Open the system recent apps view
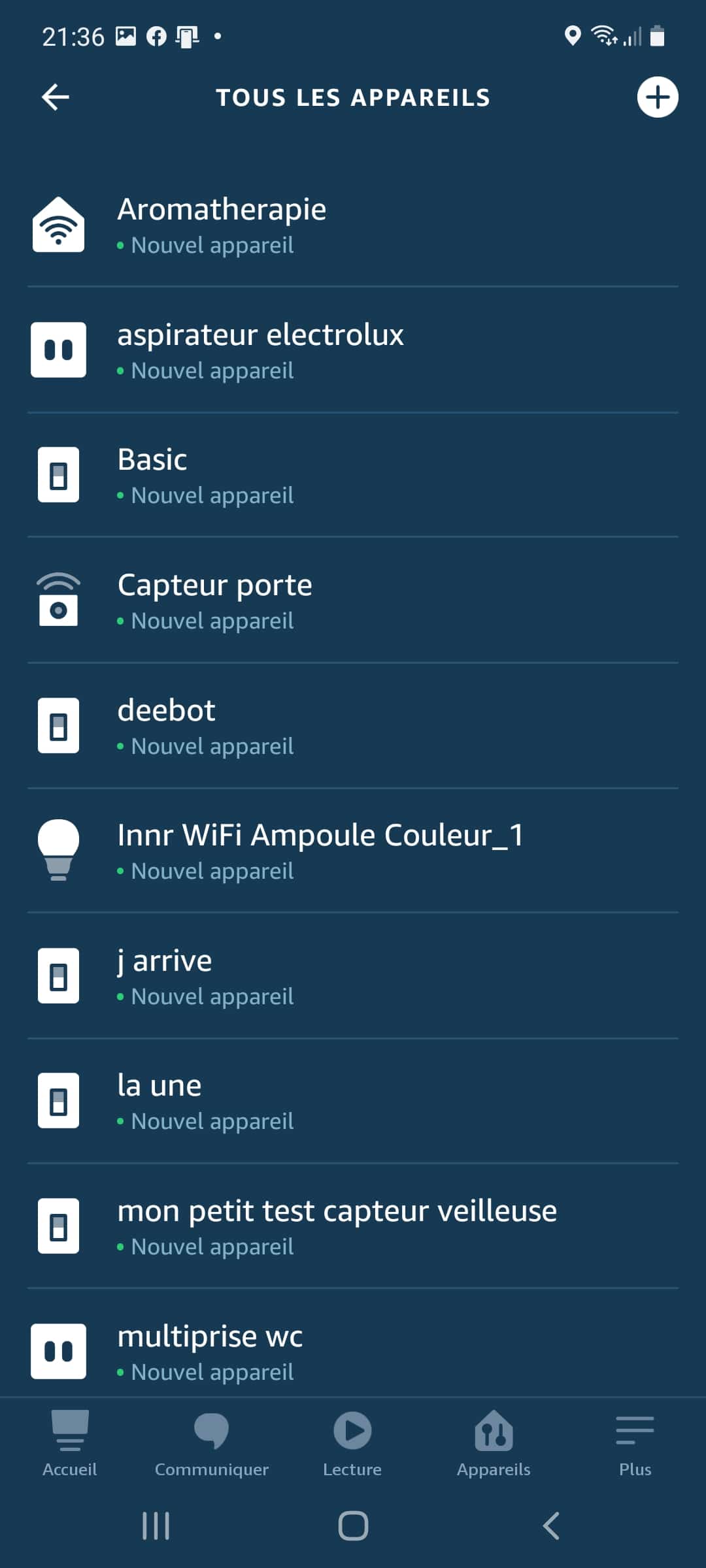This screenshot has width=706, height=1568. [156, 1526]
